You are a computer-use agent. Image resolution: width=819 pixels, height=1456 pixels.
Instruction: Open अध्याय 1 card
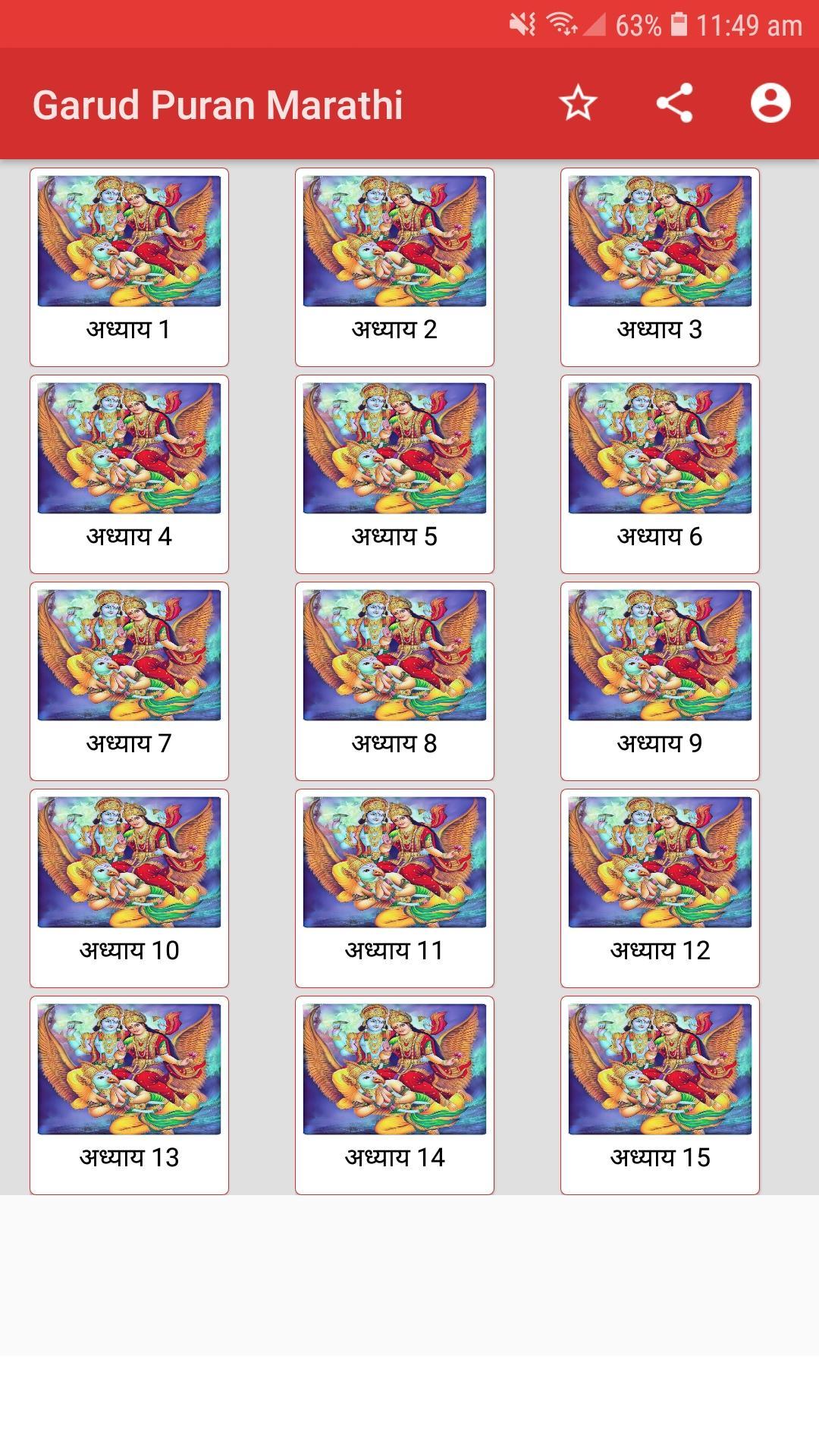tap(129, 267)
